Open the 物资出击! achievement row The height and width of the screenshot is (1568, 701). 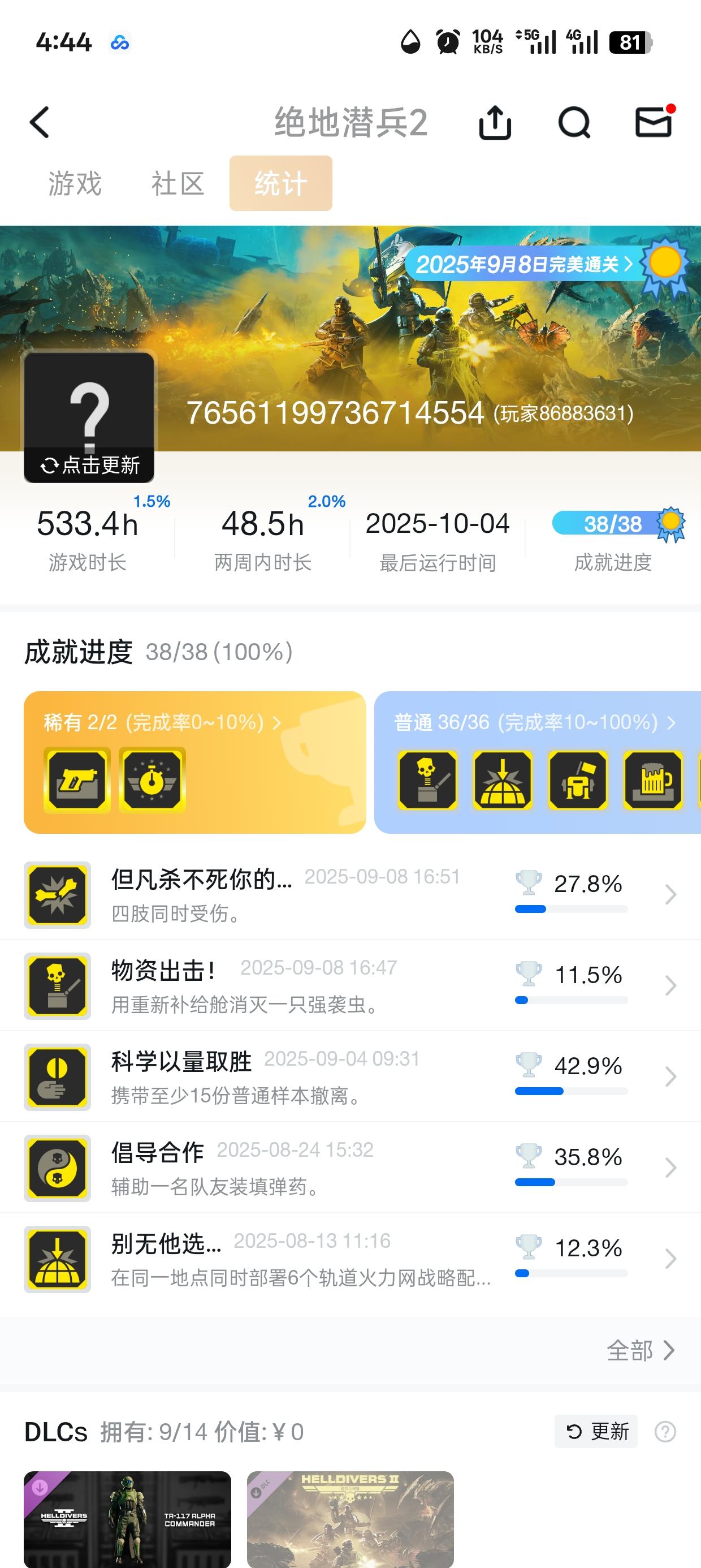coord(350,986)
